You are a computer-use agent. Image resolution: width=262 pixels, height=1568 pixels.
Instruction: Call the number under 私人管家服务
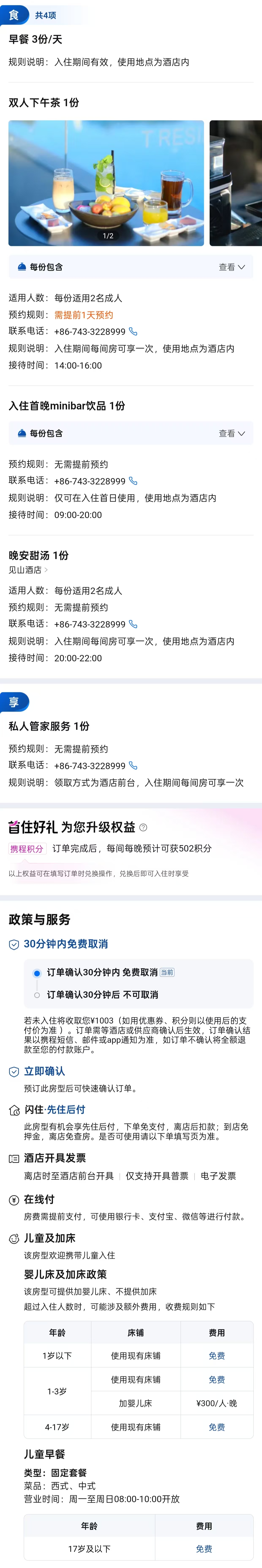pos(133,766)
